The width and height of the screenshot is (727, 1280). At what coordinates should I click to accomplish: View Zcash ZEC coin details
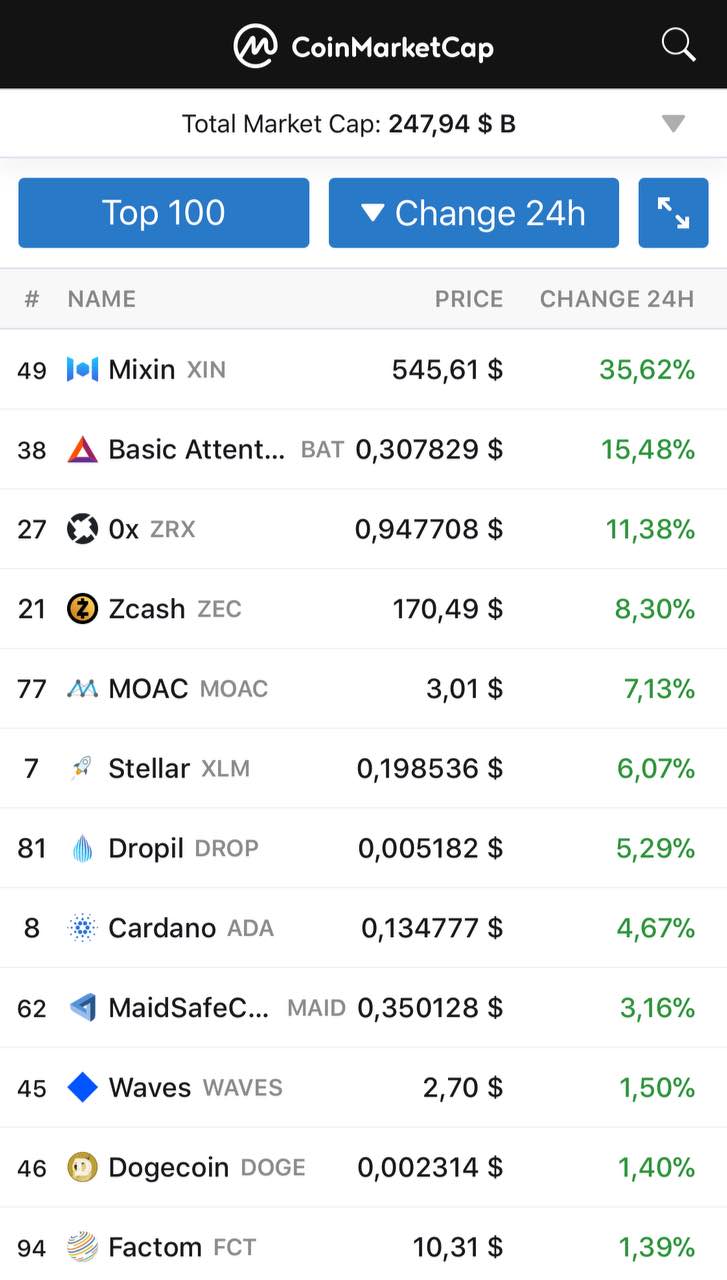(363, 609)
